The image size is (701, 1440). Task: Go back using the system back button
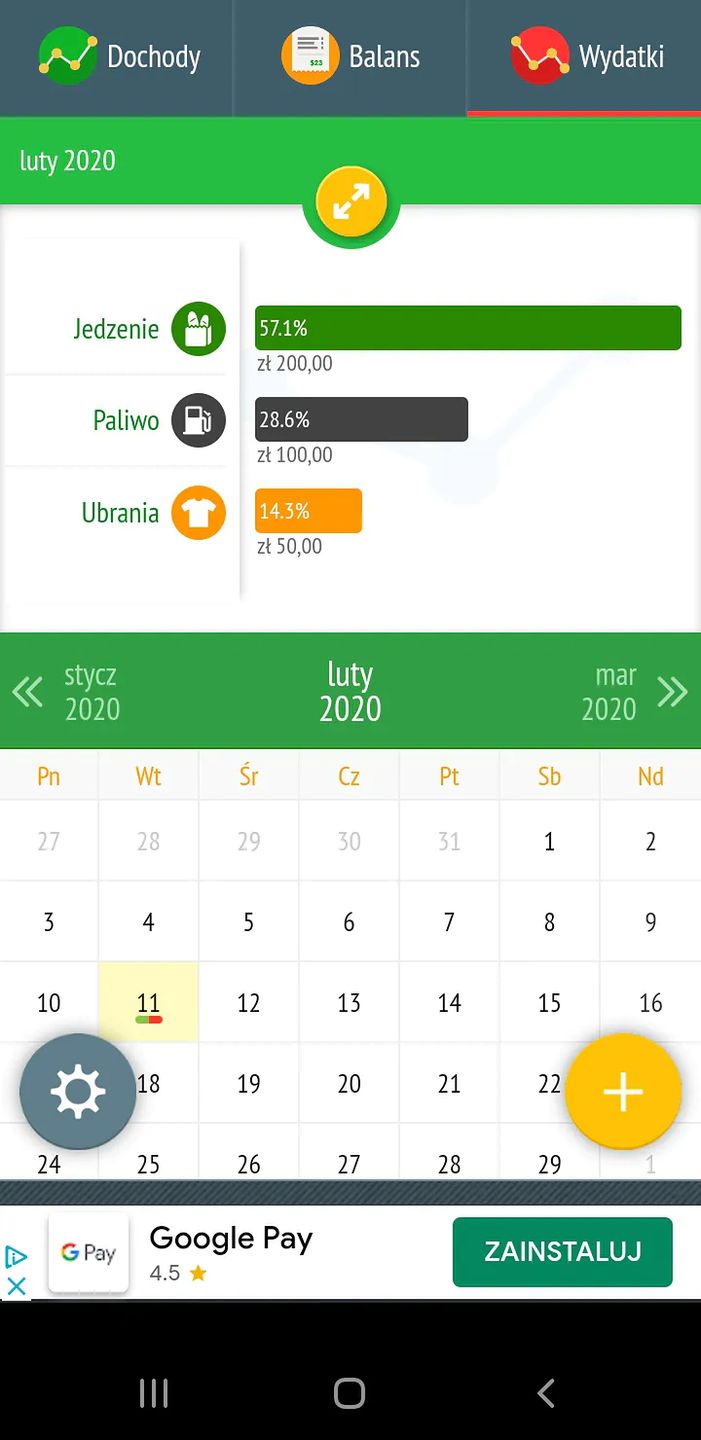click(x=545, y=1393)
